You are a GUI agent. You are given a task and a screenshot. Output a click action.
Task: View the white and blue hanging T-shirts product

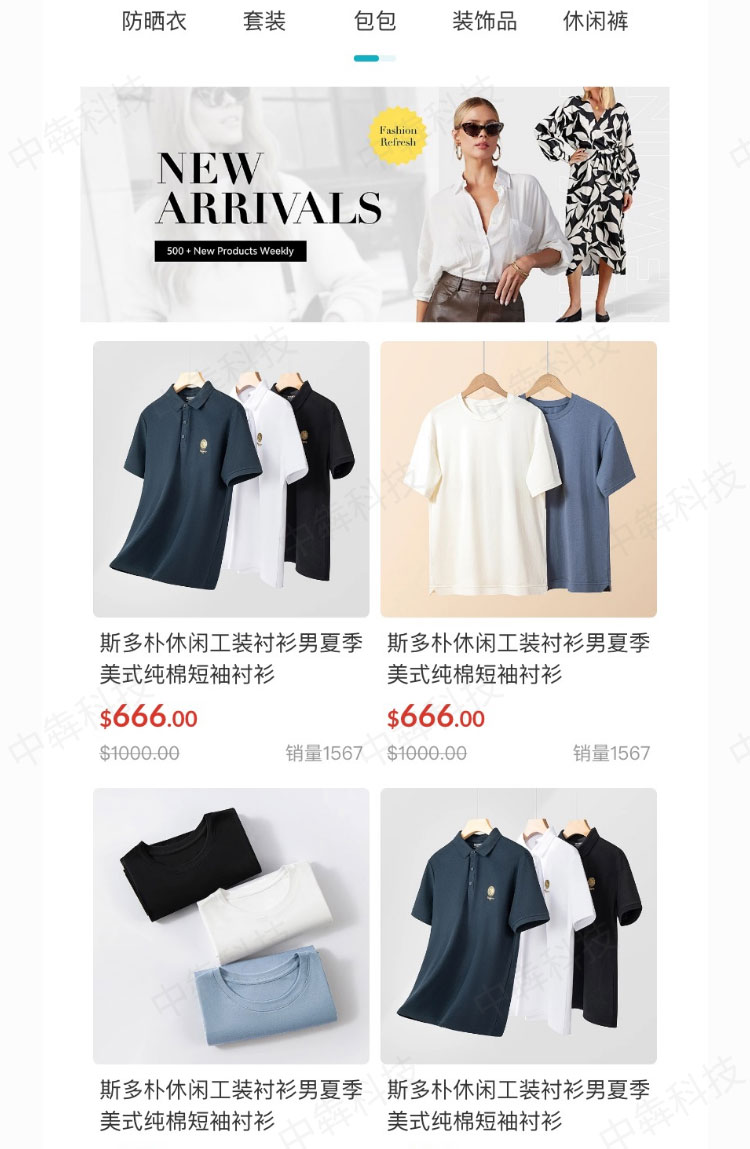point(518,480)
